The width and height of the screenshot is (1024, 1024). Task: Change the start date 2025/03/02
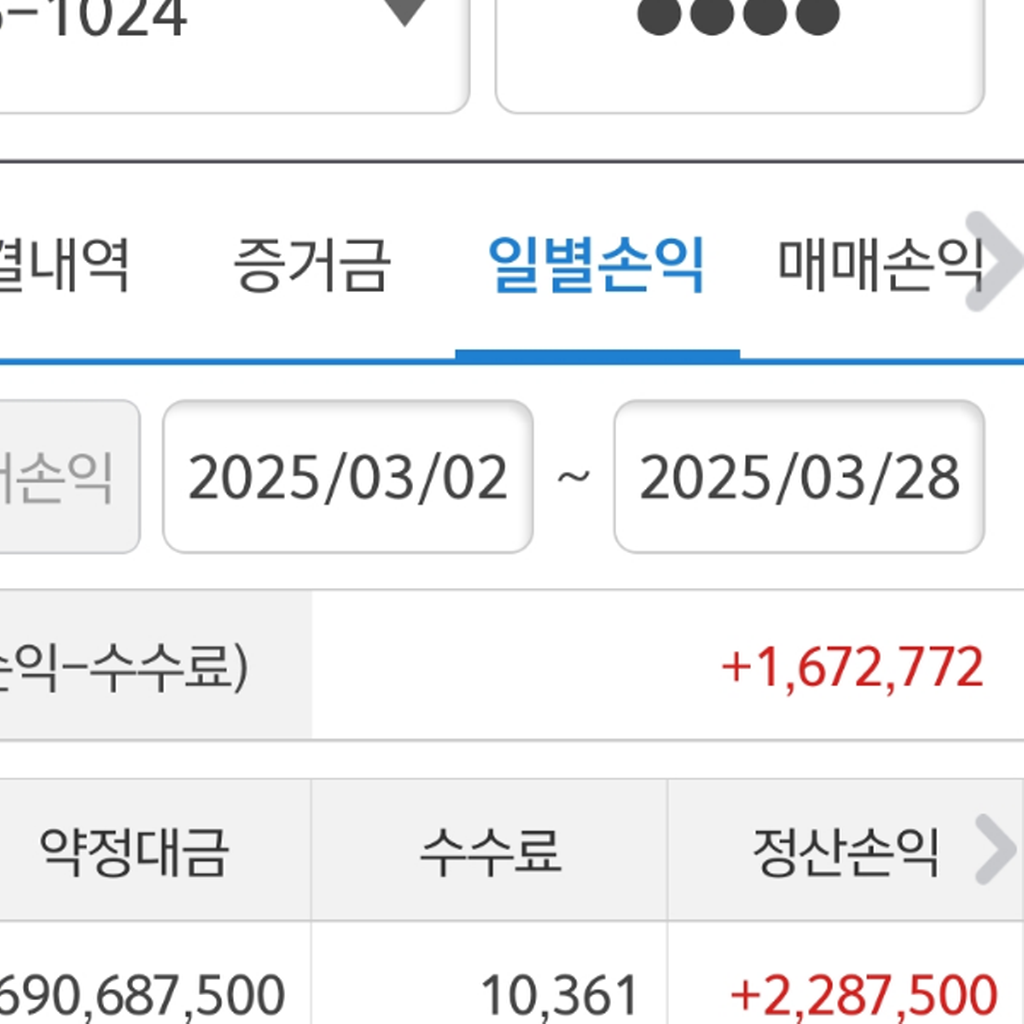348,477
